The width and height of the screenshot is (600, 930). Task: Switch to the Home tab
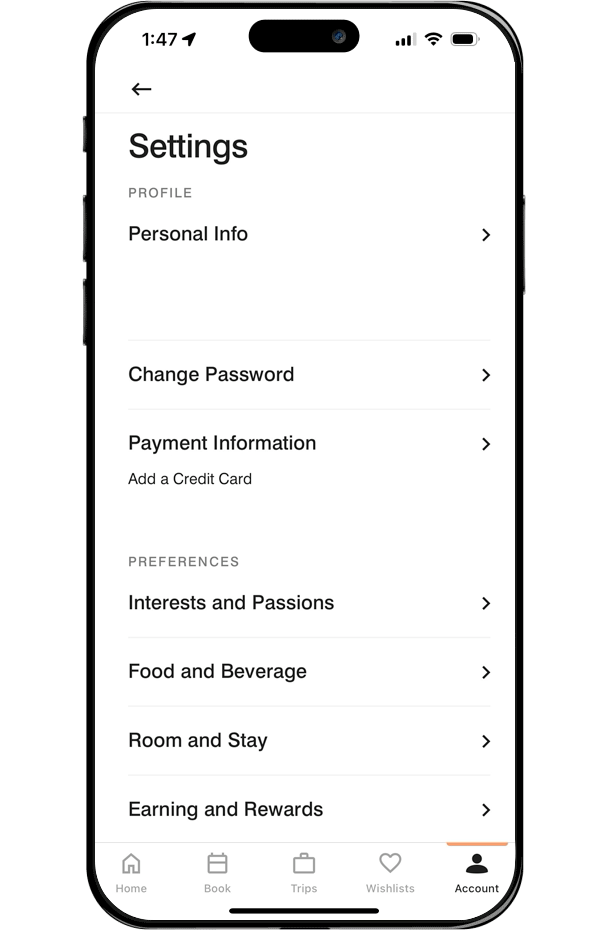(131, 872)
